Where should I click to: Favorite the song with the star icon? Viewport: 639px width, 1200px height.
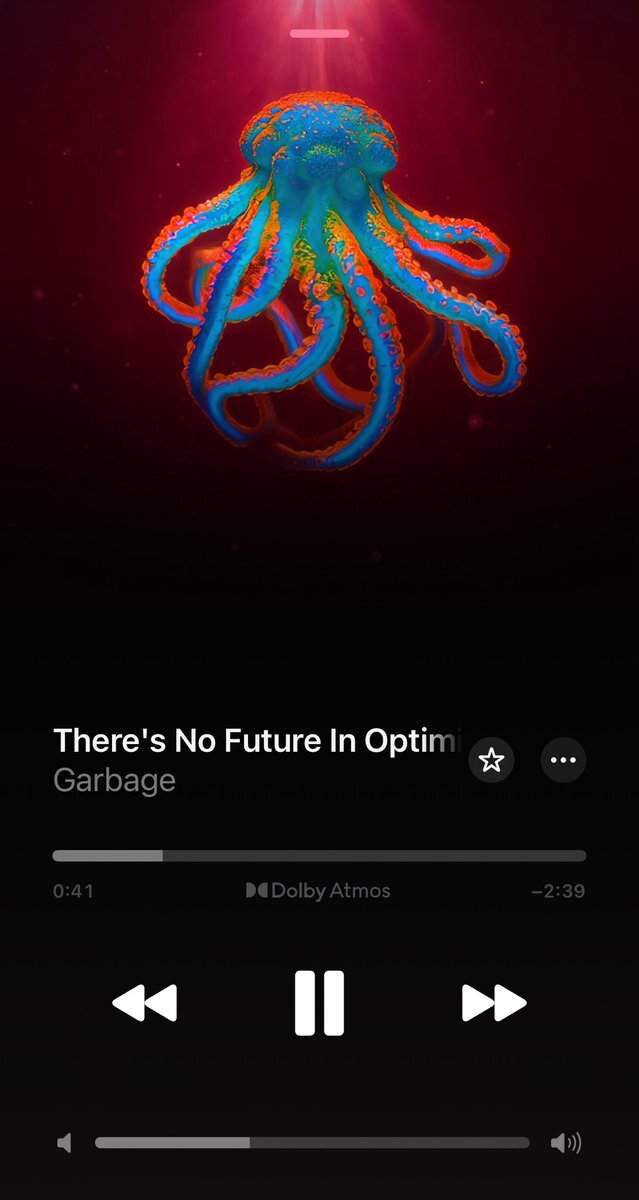(x=491, y=761)
